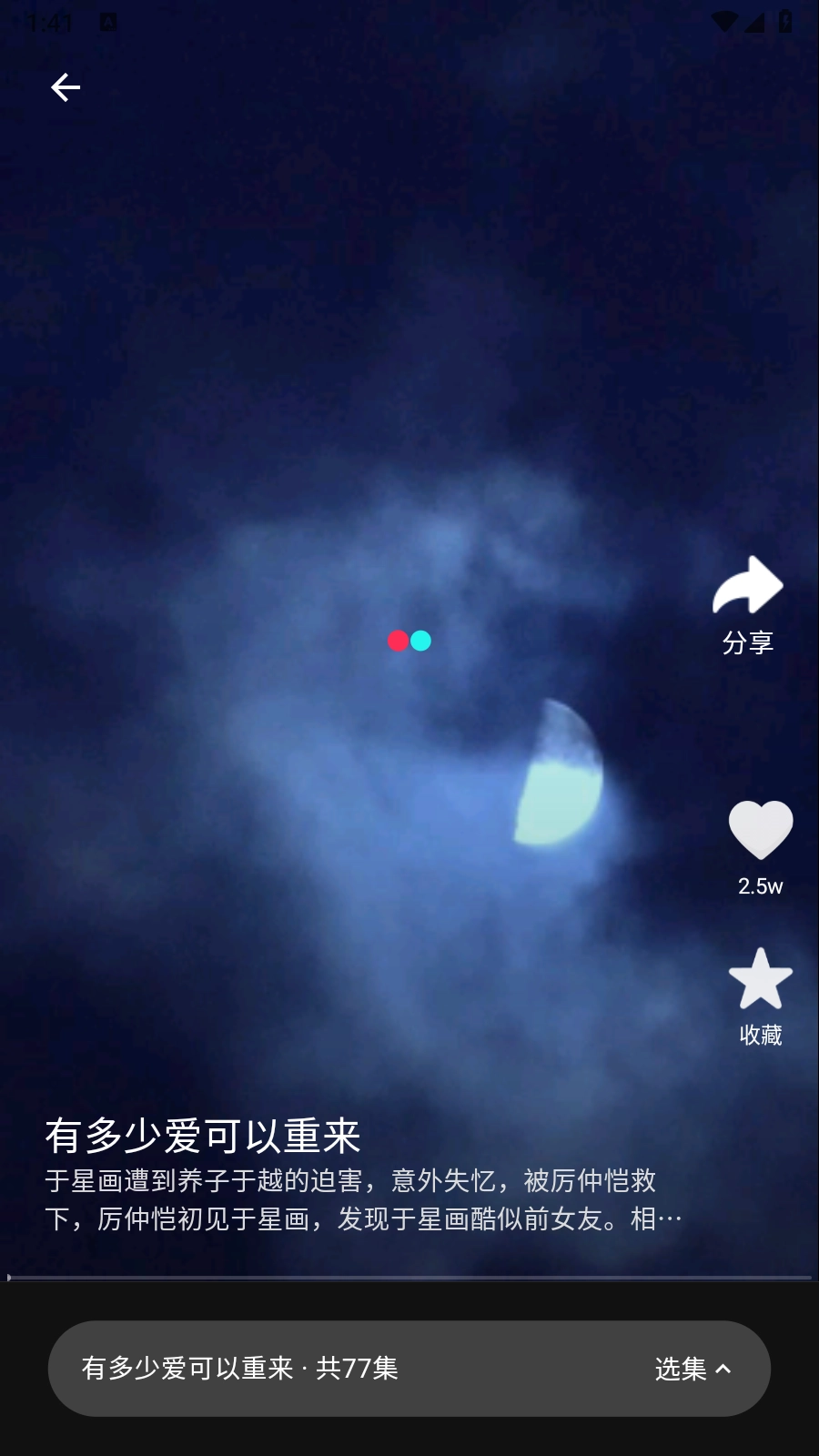
Task: Expand the truncated drama description
Action: pyautogui.click(x=364, y=1200)
